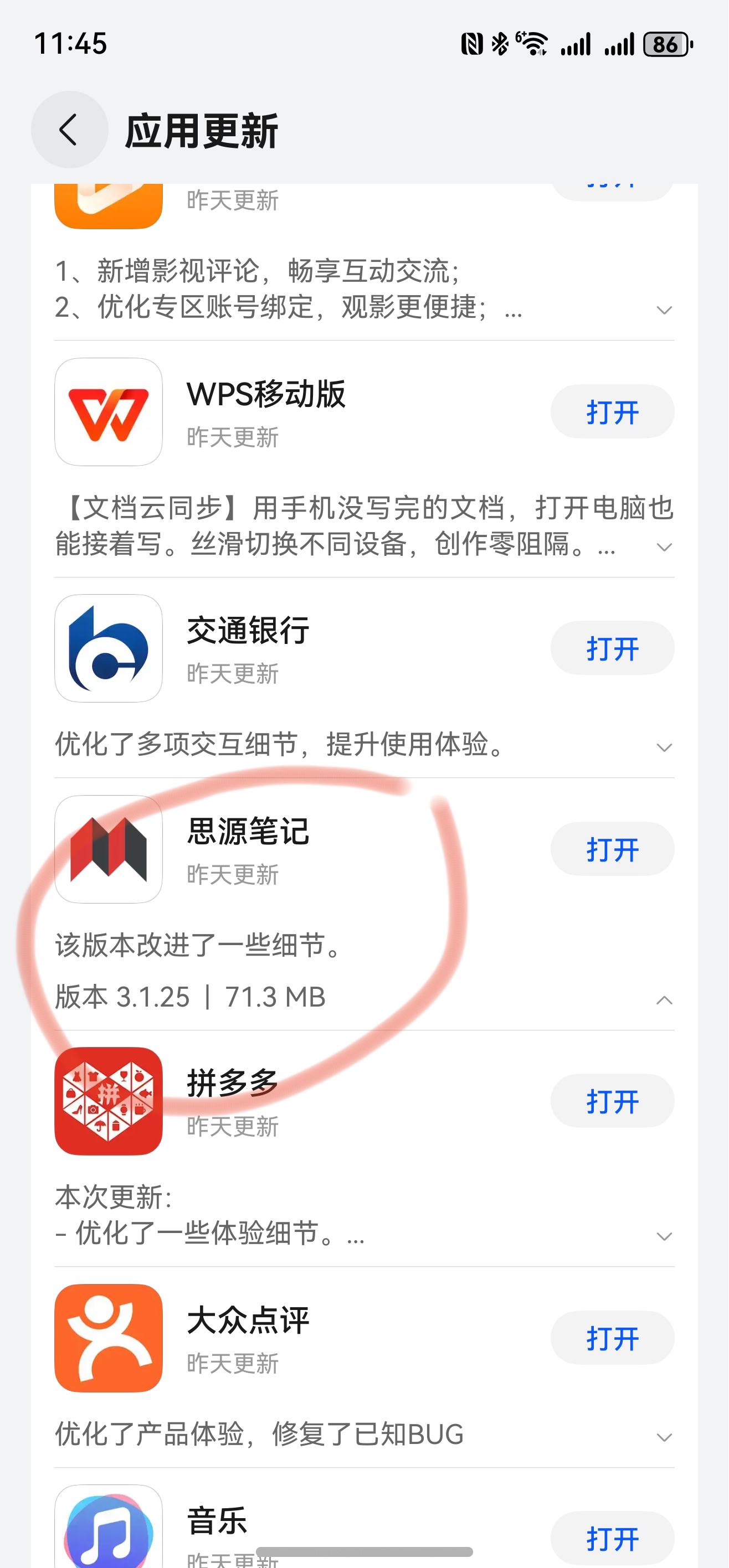This screenshot has width=729, height=1568.
Task: Expand 拼多多 update notes
Action: pyautogui.click(x=664, y=1236)
